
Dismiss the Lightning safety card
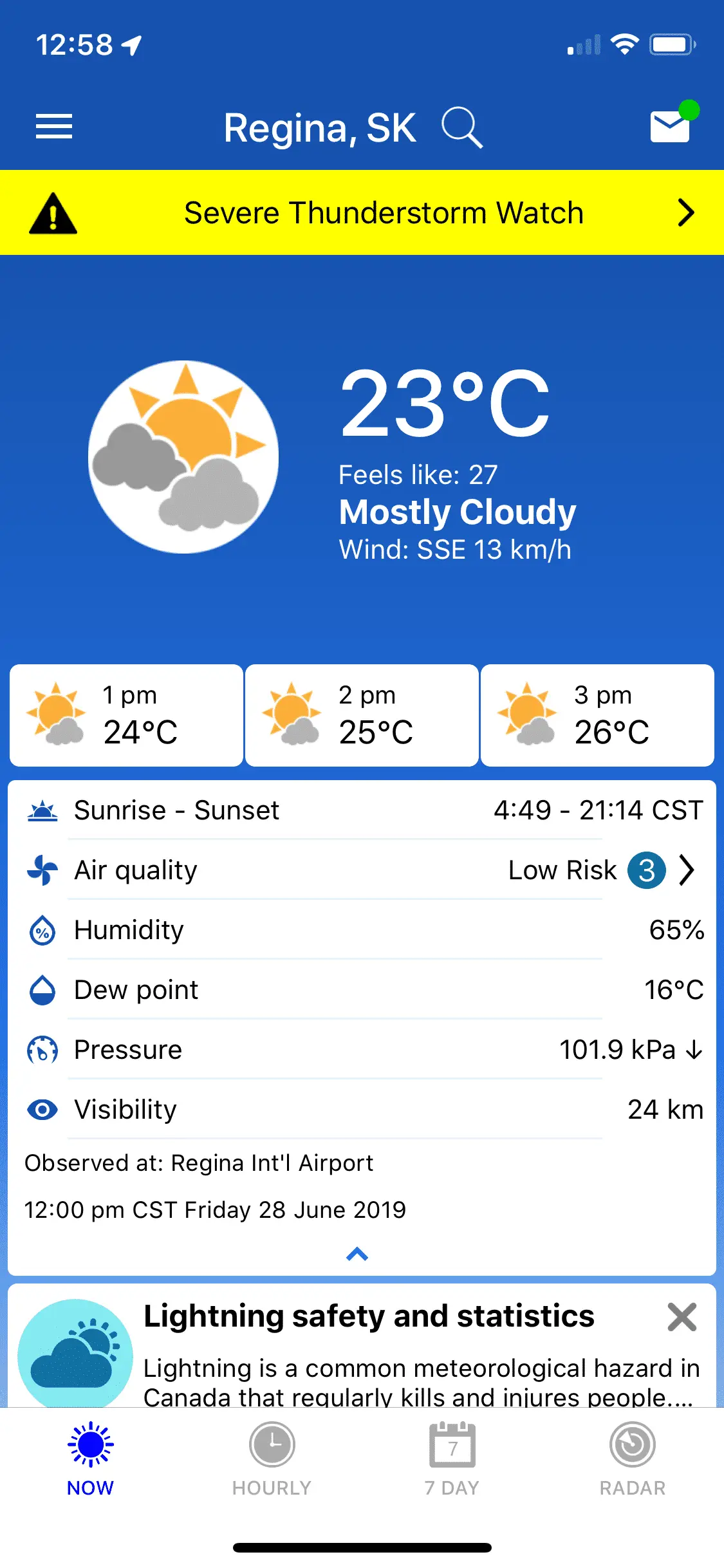click(x=682, y=1317)
